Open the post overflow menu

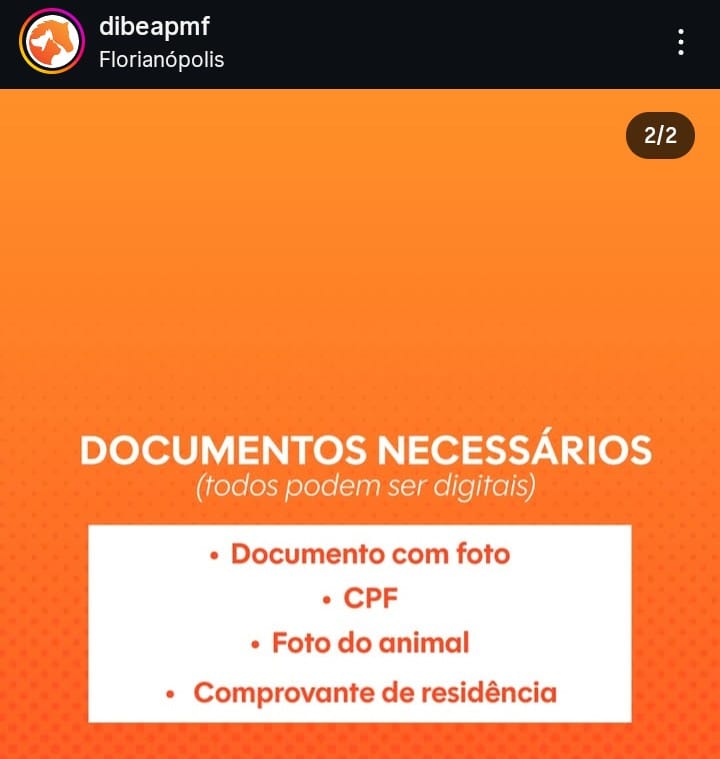tap(680, 42)
